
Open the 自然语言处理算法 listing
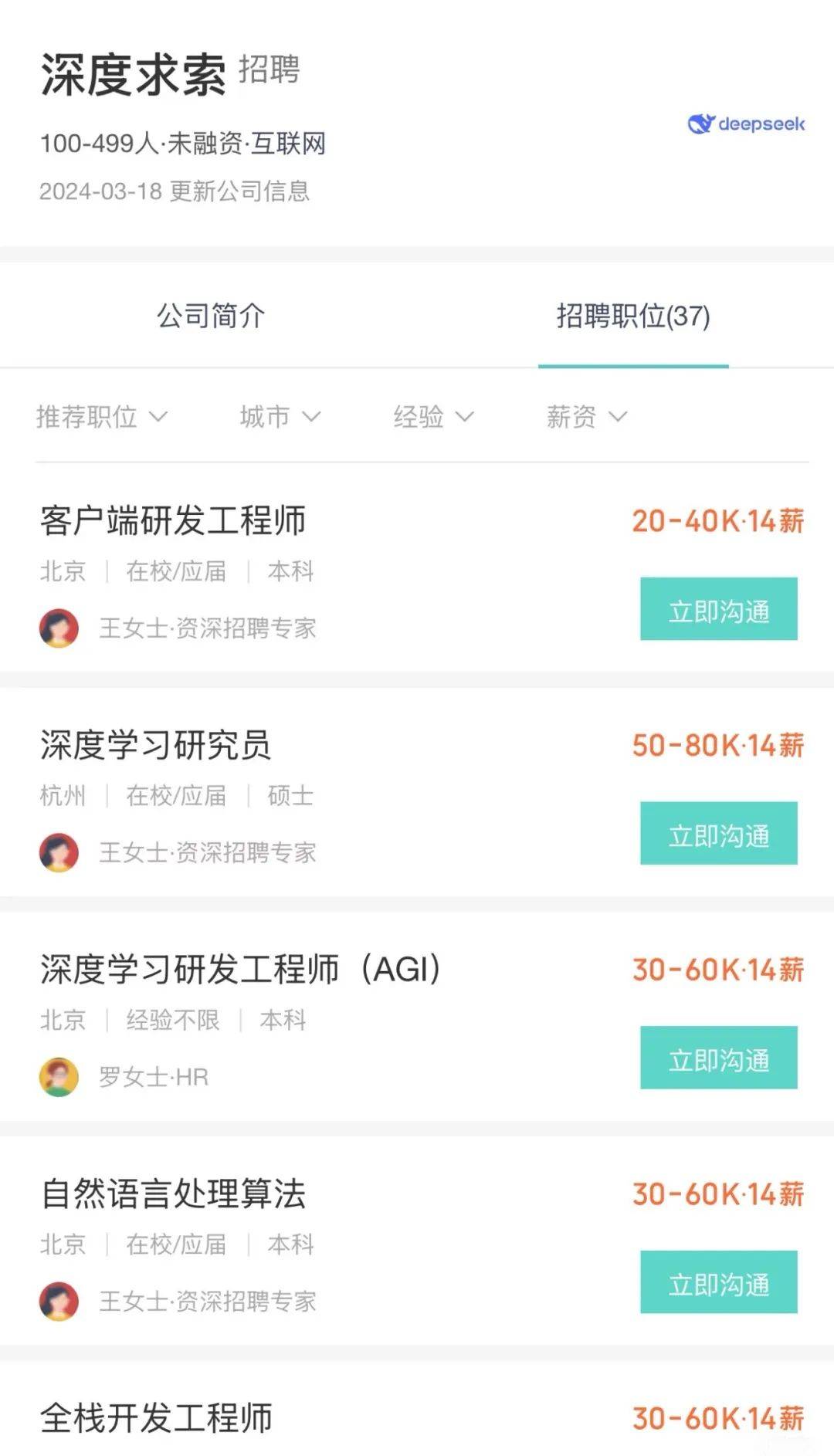pos(173,1194)
